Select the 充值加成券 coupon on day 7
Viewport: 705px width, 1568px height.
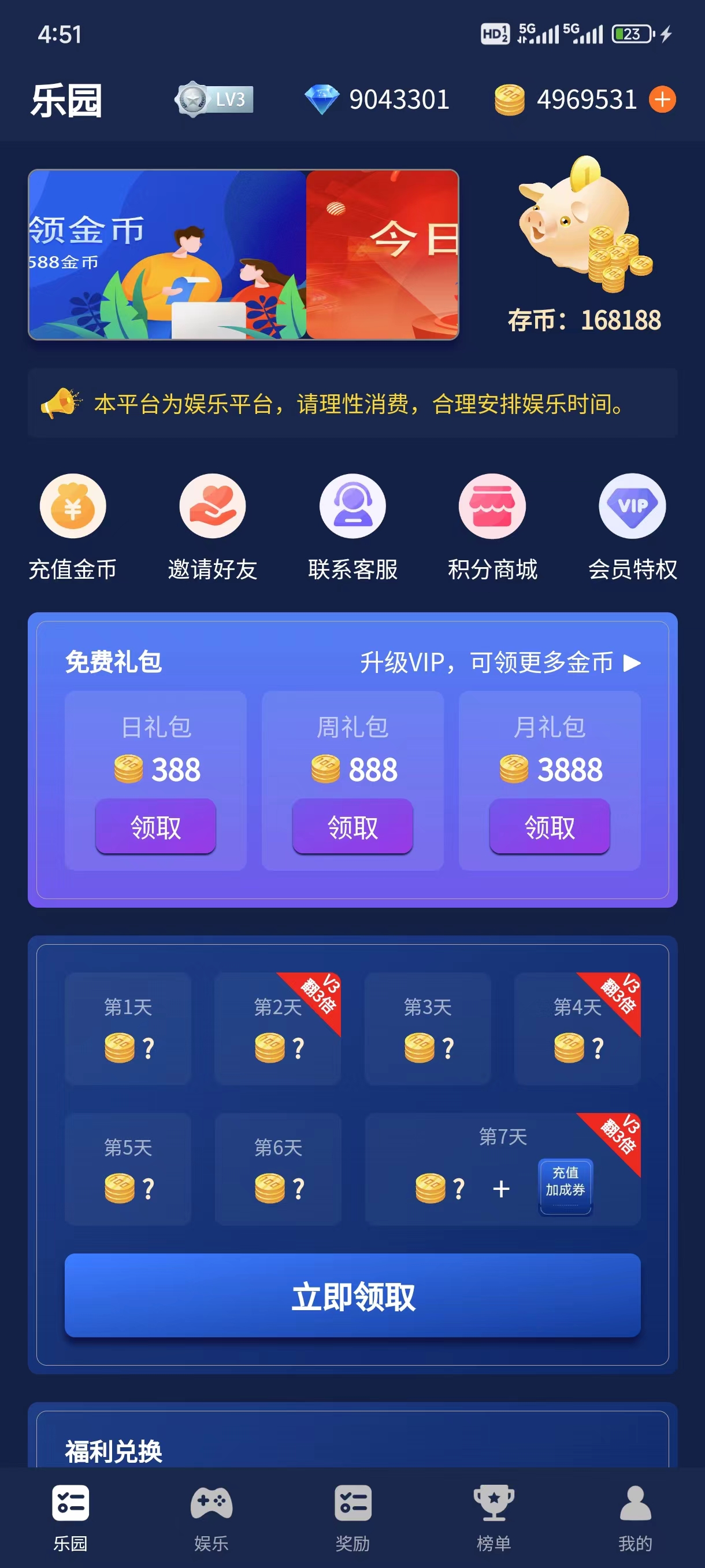565,1186
